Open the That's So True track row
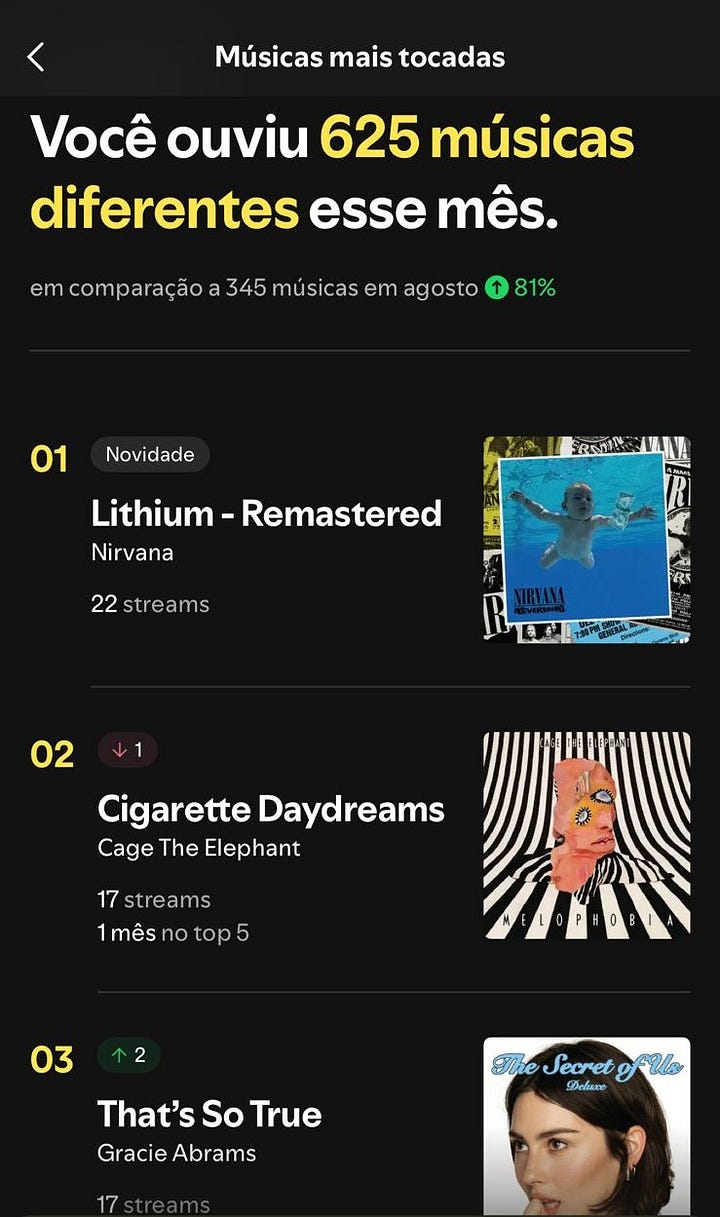Image resolution: width=720 pixels, height=1217 pixels. (209, 1114)
